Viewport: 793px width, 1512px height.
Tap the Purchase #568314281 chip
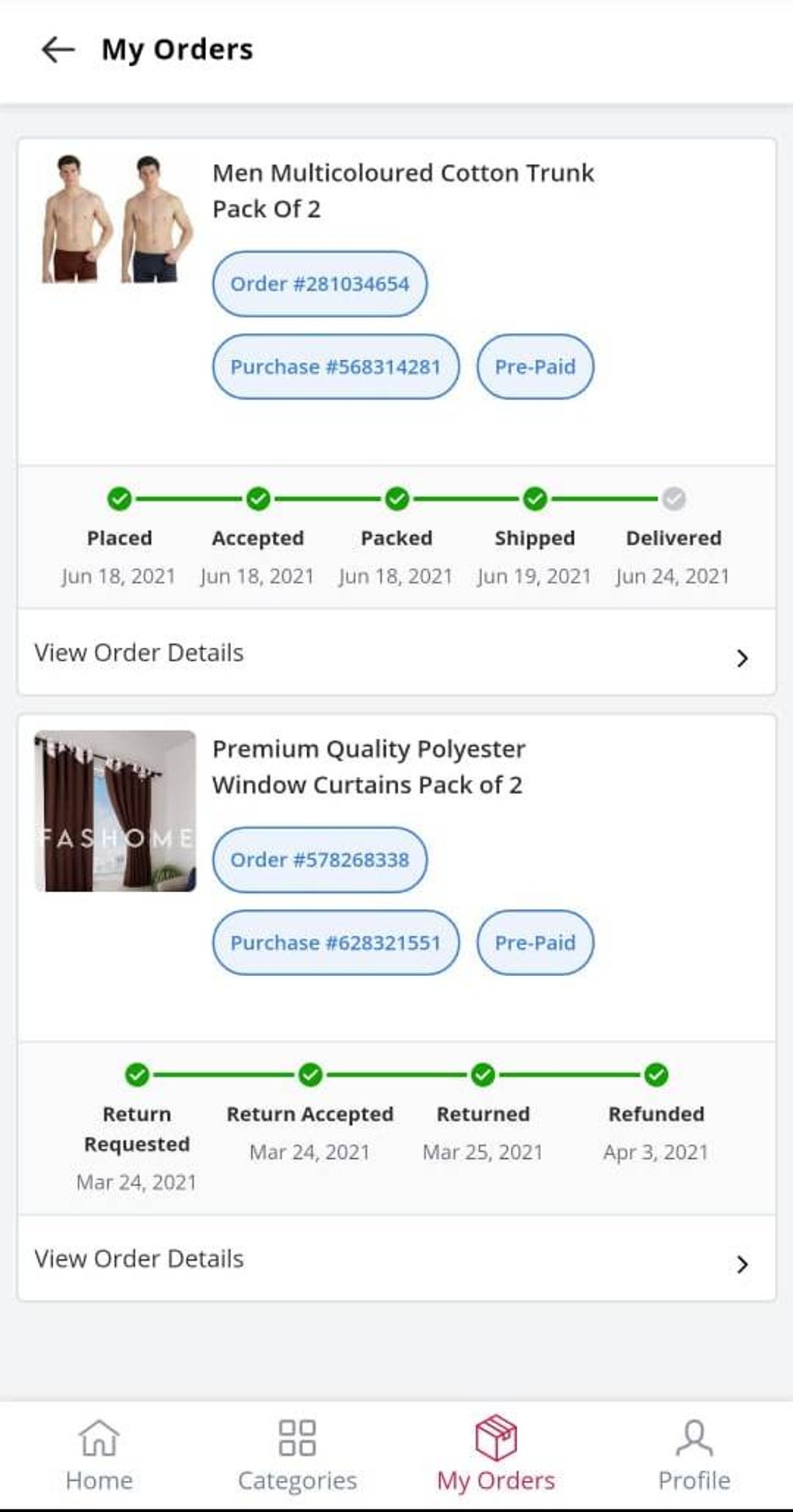(336, 367)
